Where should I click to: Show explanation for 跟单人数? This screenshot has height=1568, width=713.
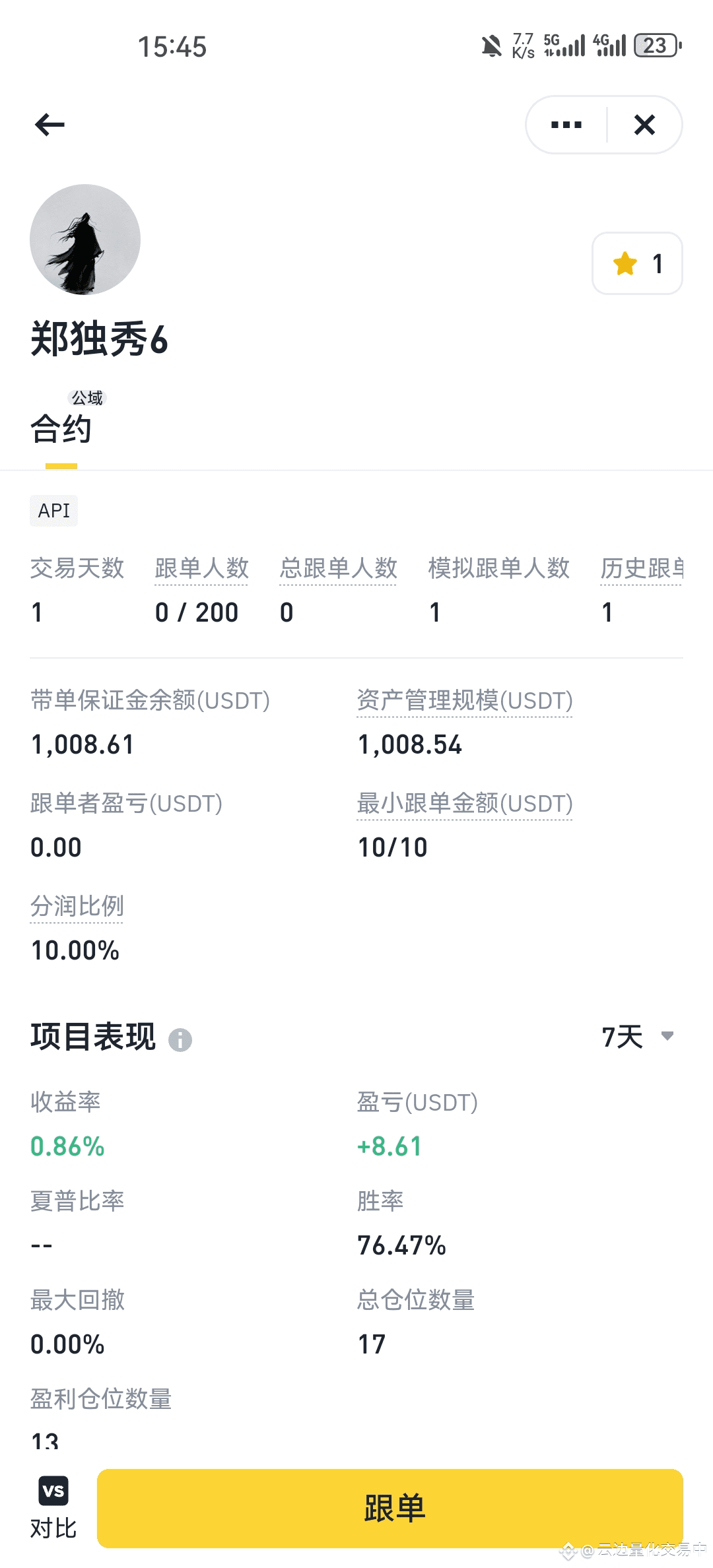click(x=201, y=568)
